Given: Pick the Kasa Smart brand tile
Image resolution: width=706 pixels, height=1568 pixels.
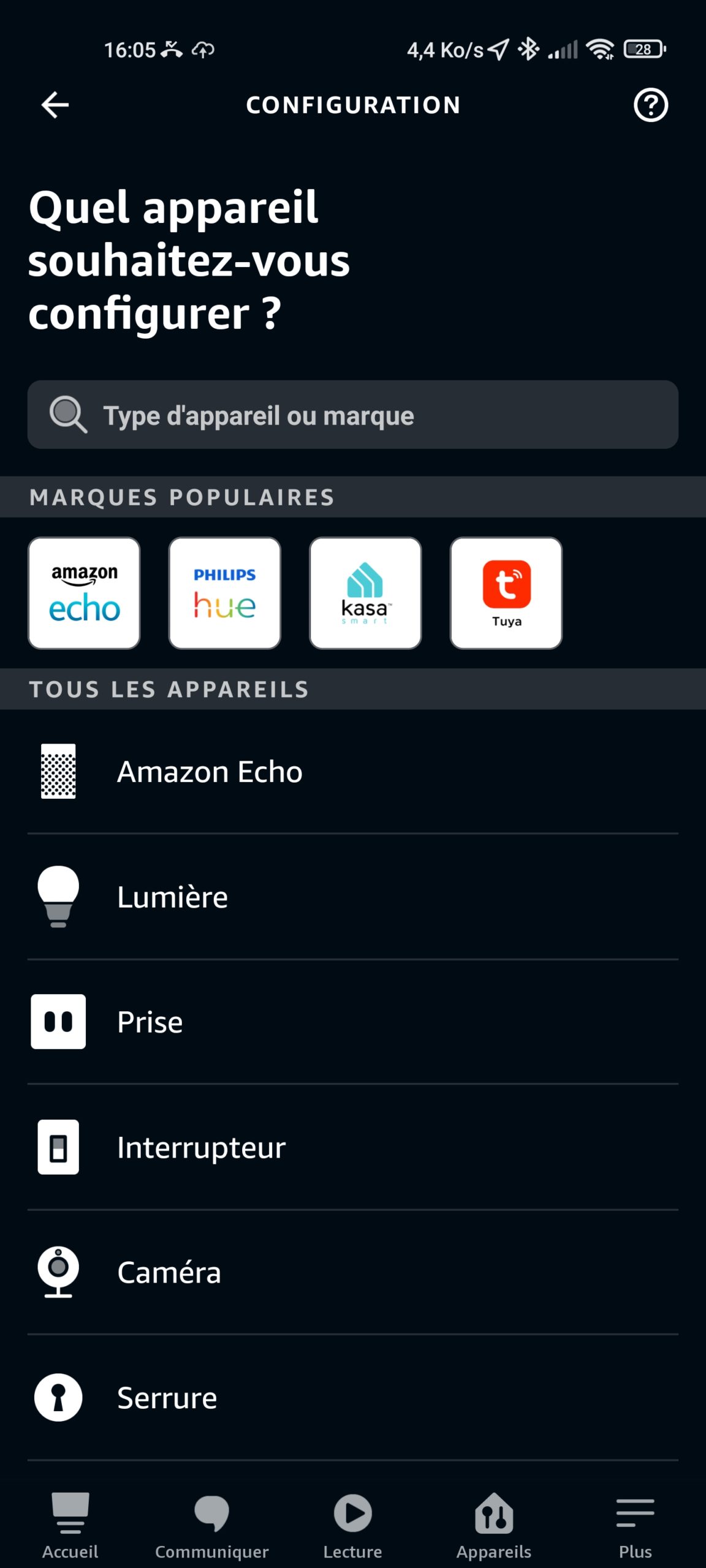Looking at the screenshot, I should tap(365, 593).
